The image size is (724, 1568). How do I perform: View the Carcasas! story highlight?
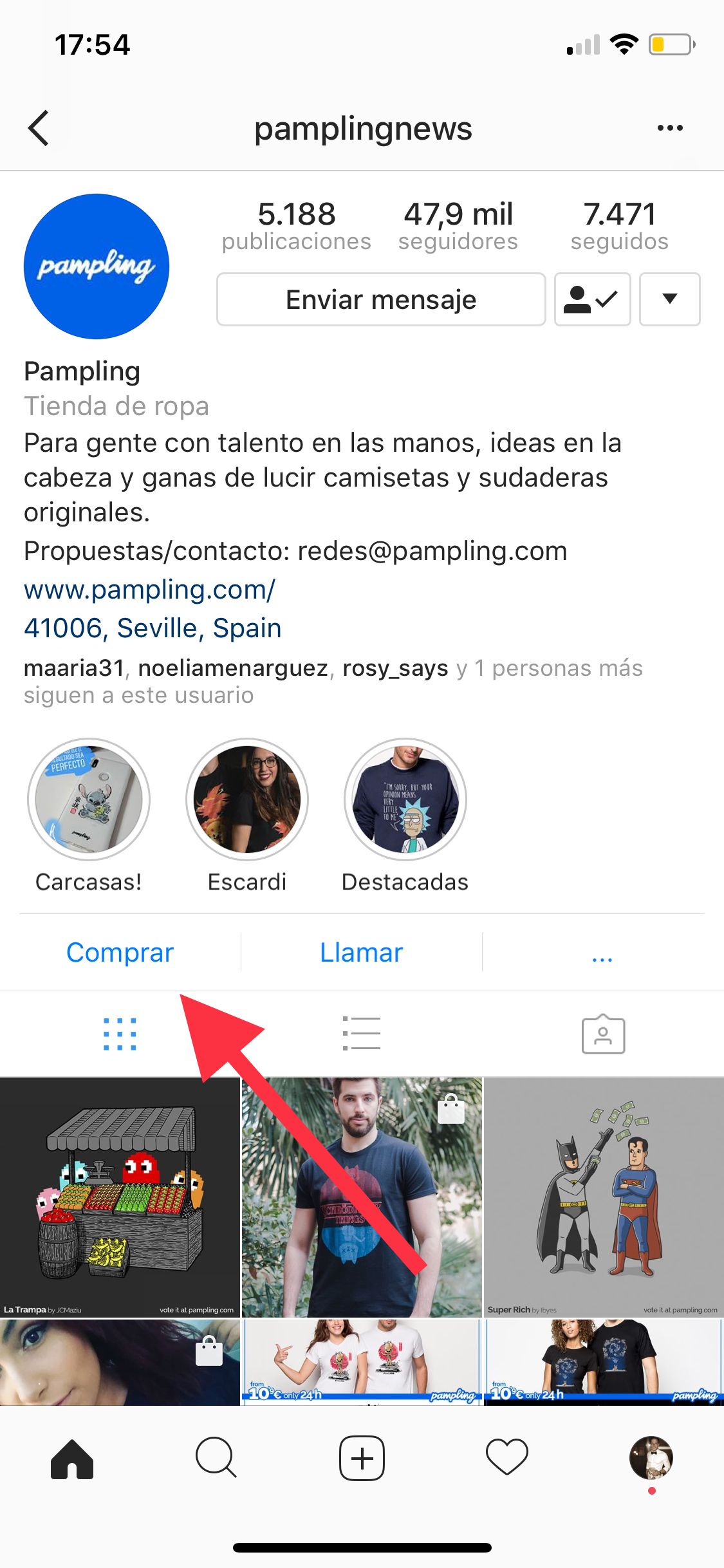click(89, 799)
